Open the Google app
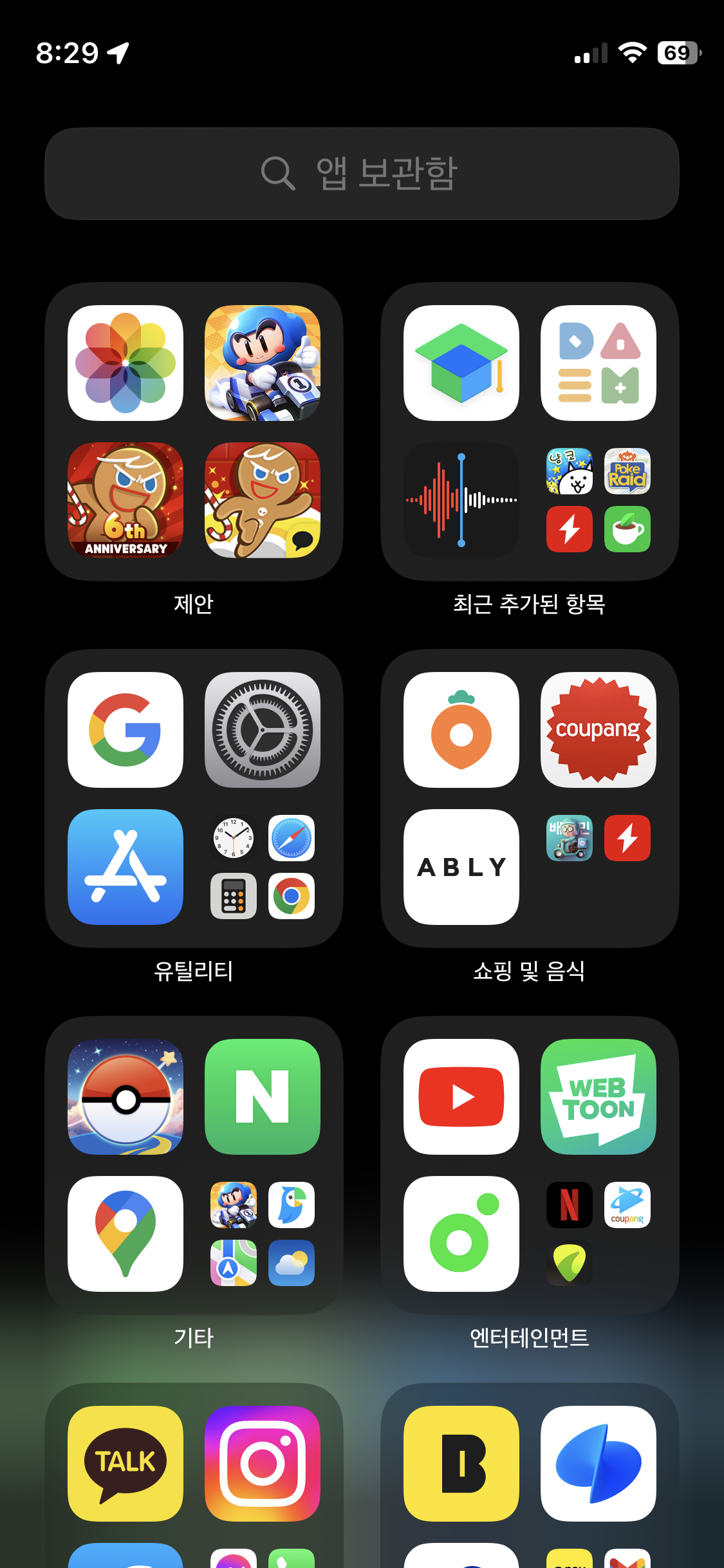724x1568 pixels. 125,730
